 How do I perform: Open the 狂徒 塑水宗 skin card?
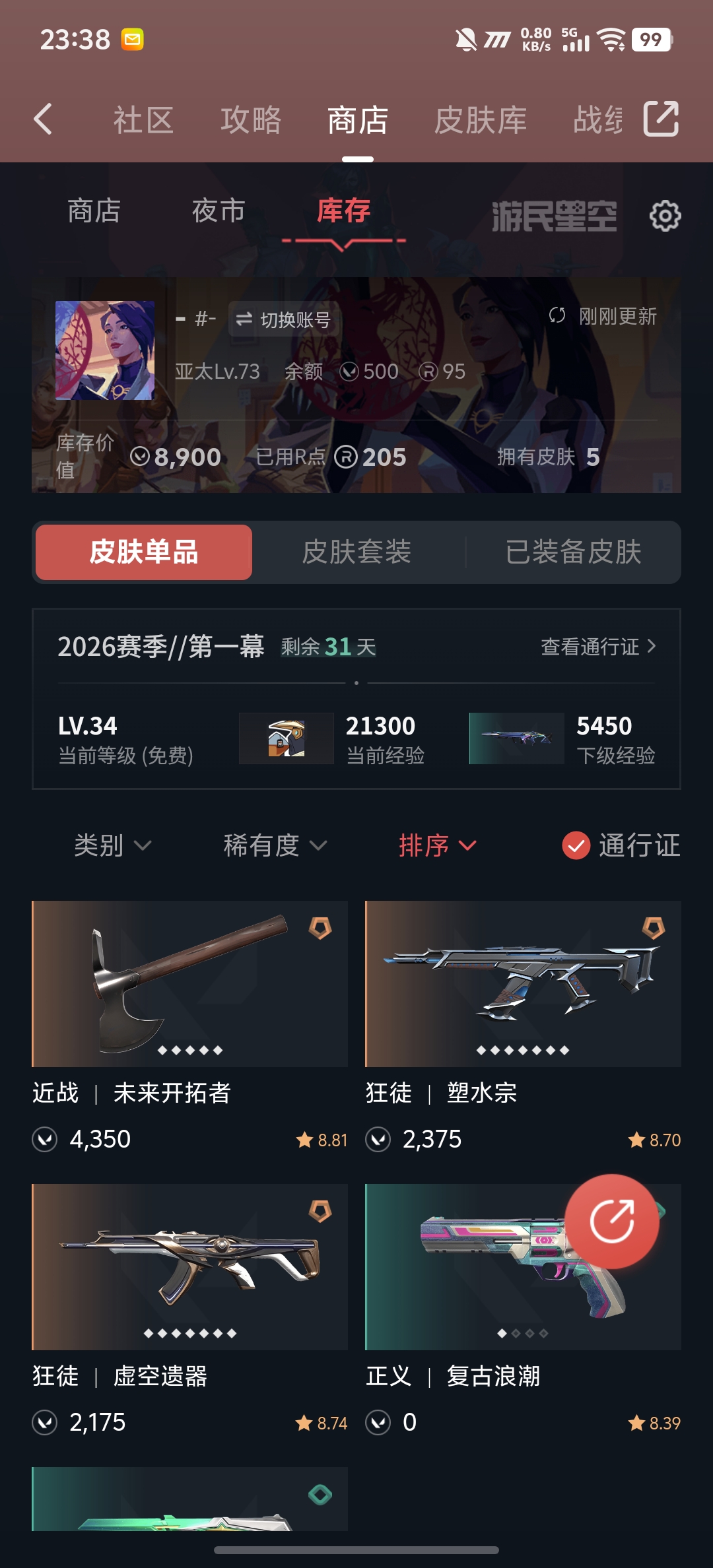click(x=523, y=983)
